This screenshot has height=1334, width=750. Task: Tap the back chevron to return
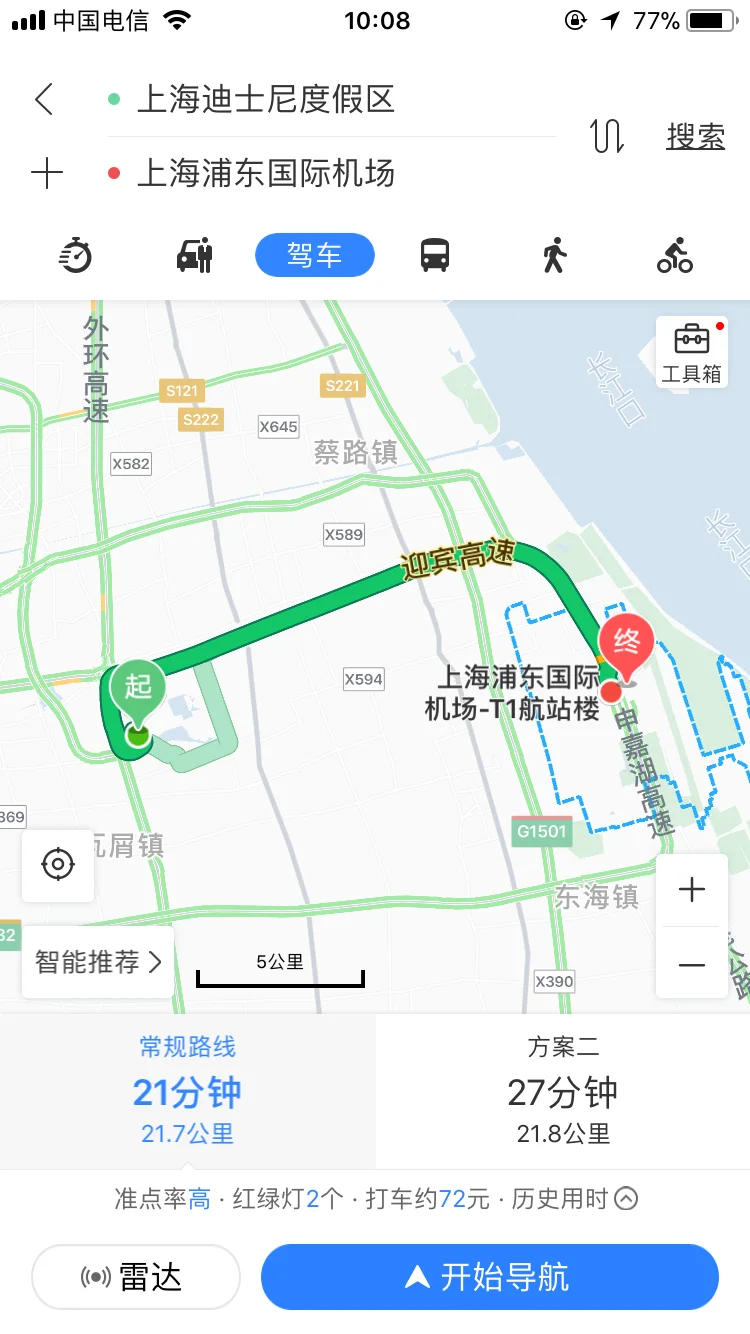click(x=42, y=100)
